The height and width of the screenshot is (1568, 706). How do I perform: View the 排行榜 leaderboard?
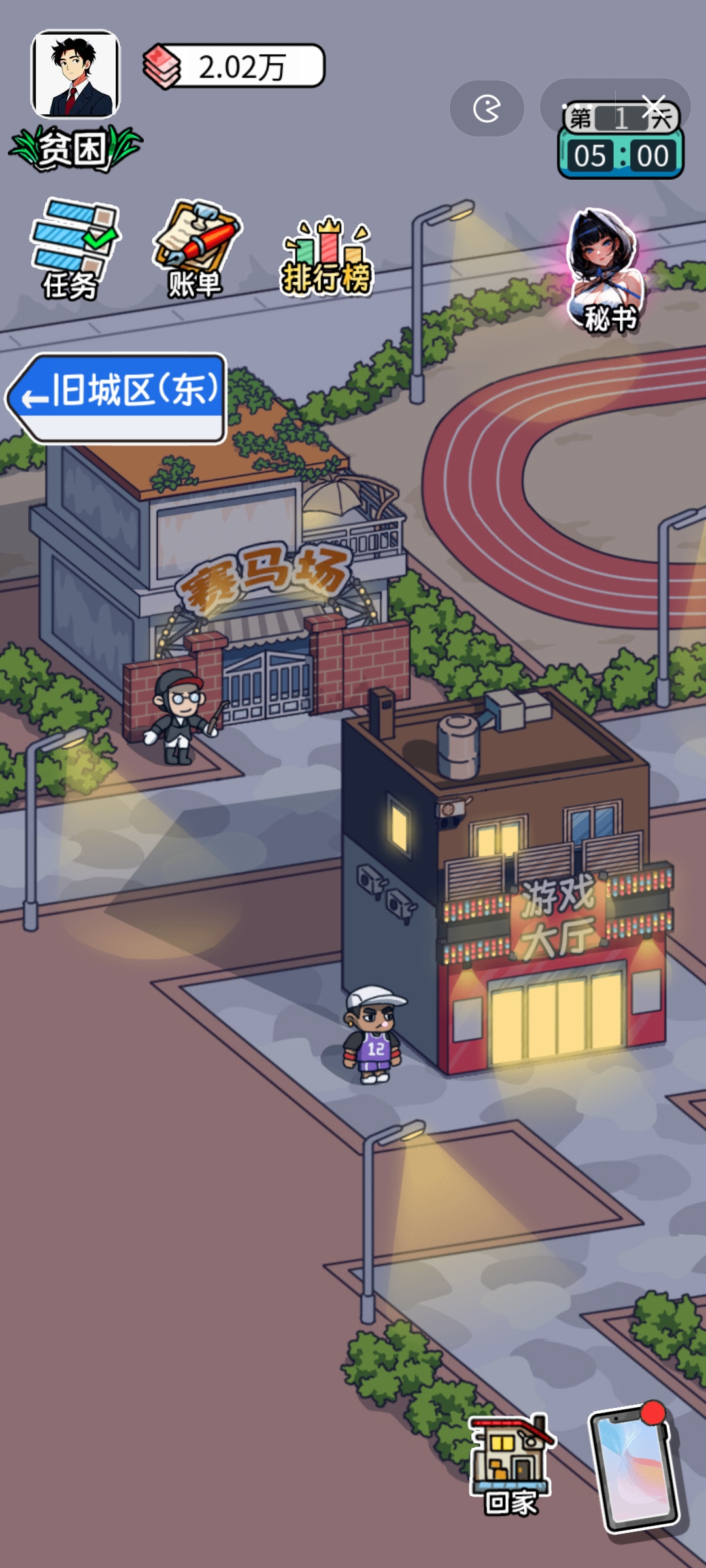coord(326,257)
